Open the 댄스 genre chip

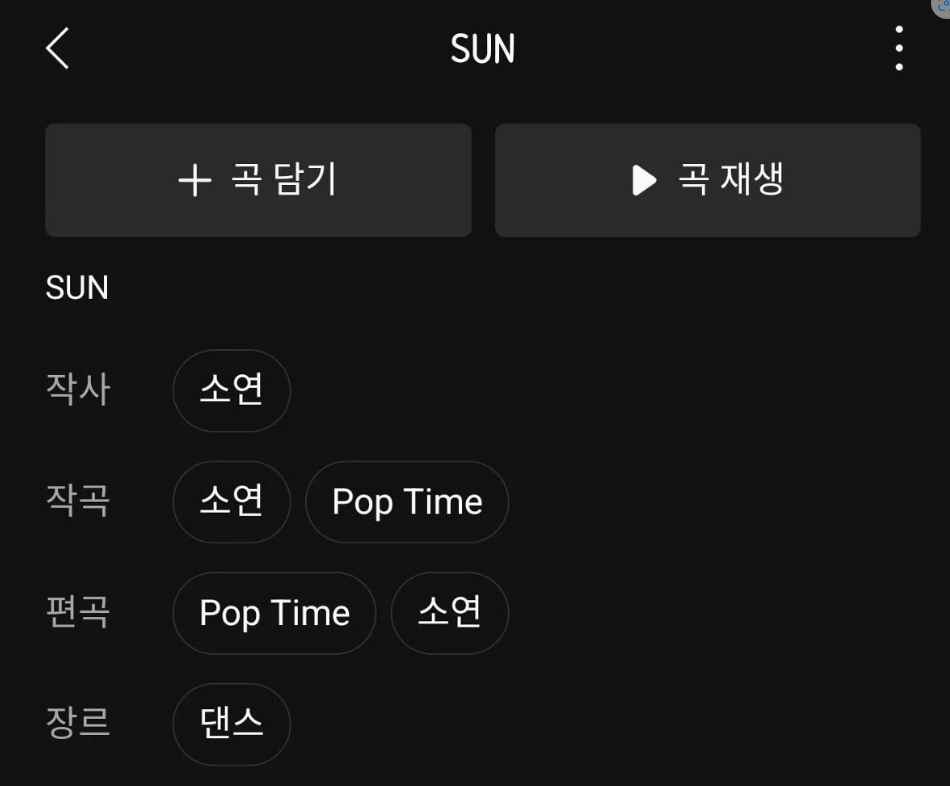(232, 723)
